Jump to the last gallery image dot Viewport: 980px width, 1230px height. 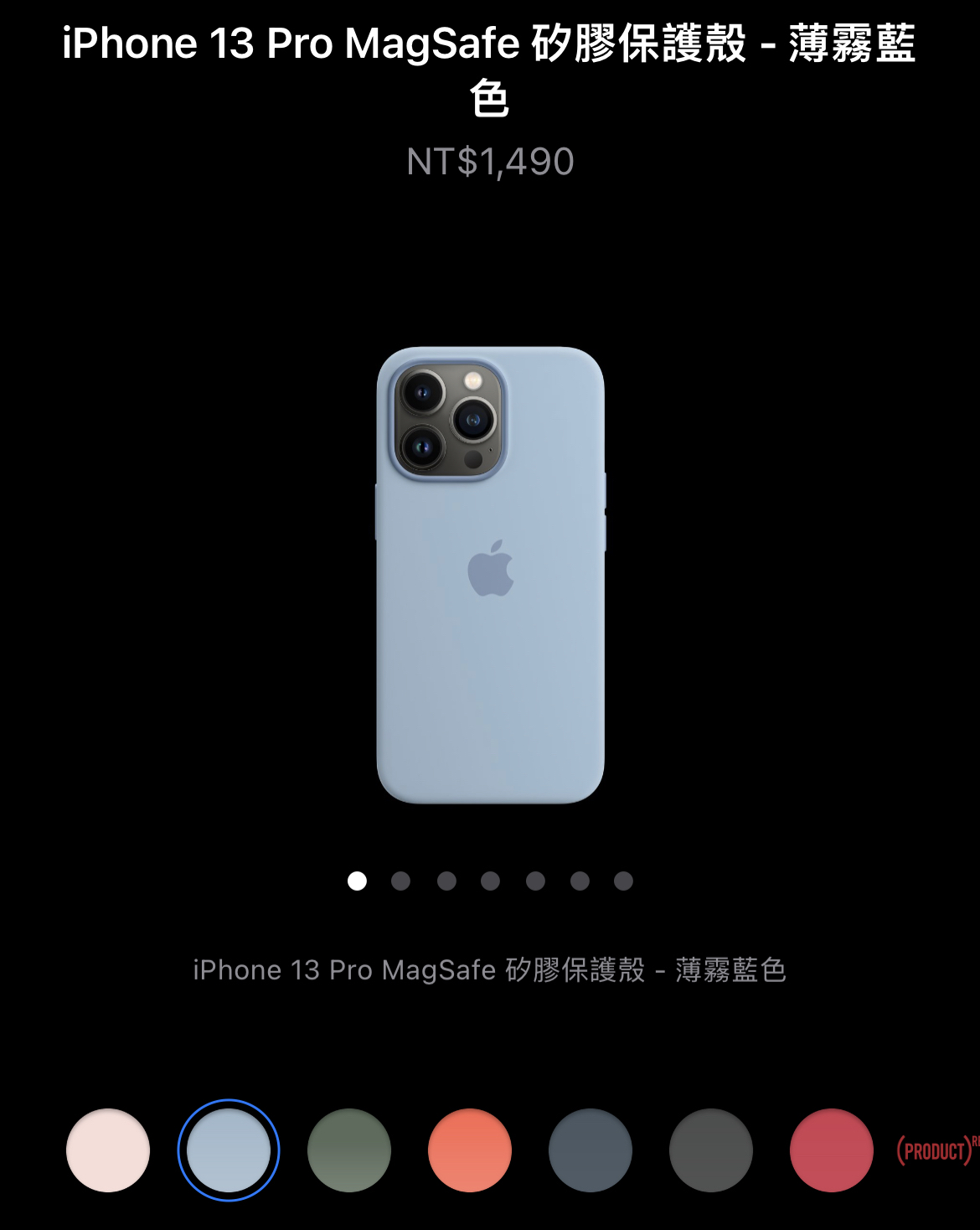[x=623, y=881]
